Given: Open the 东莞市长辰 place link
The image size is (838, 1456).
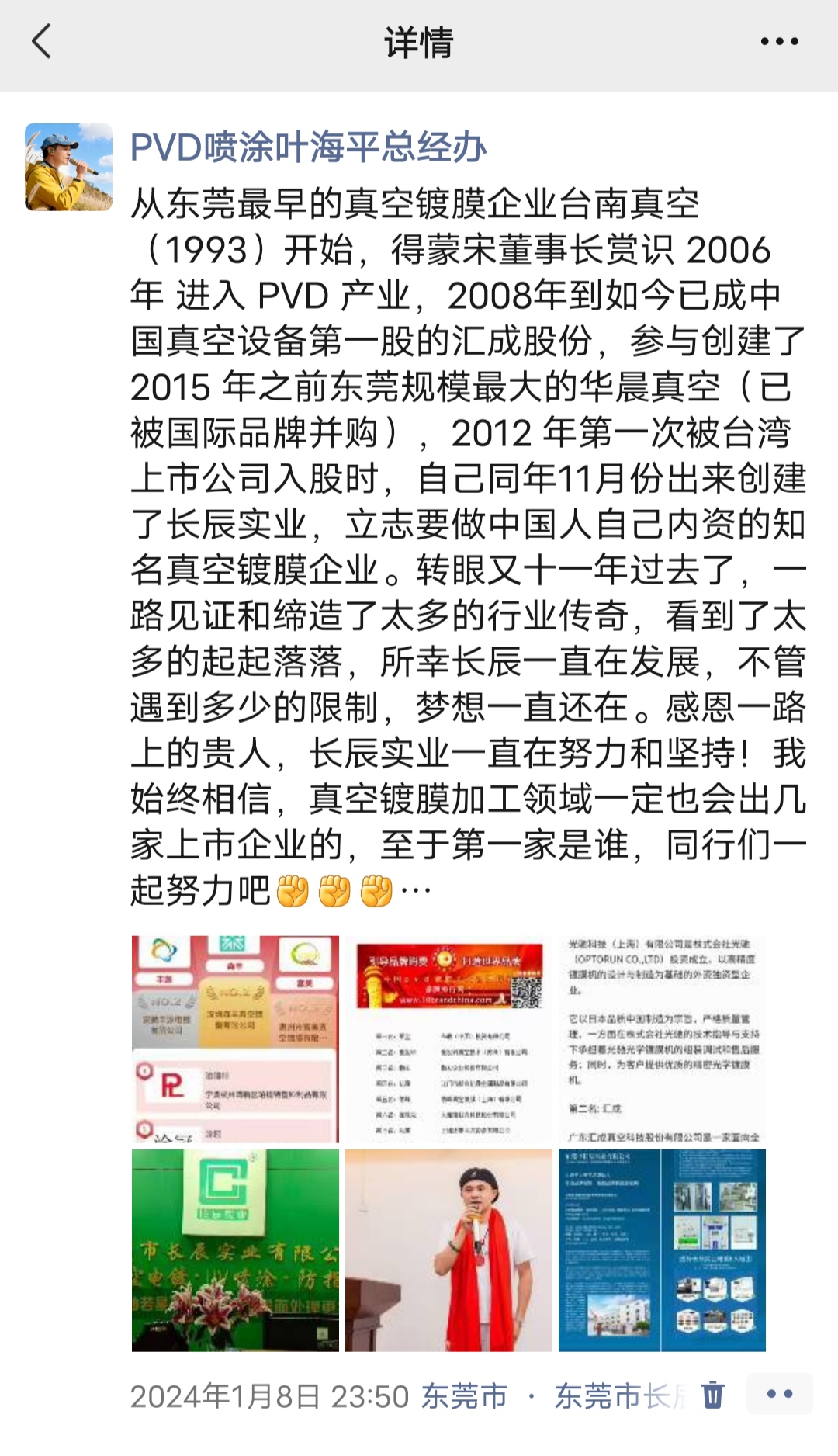Looking at the screenshot, I should click(621, 1396).
